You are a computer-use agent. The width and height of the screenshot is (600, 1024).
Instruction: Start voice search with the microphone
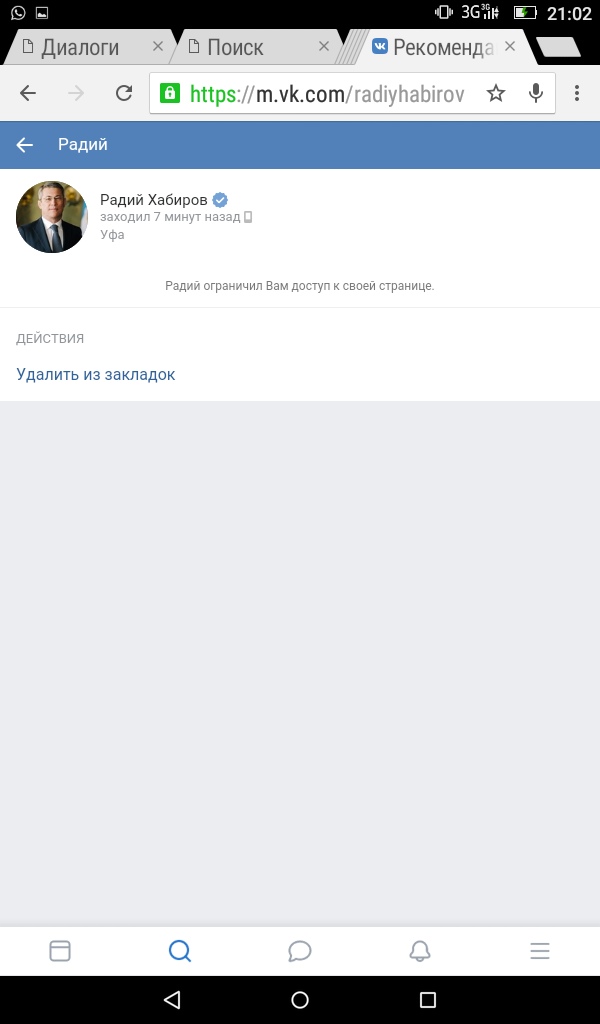536,93
